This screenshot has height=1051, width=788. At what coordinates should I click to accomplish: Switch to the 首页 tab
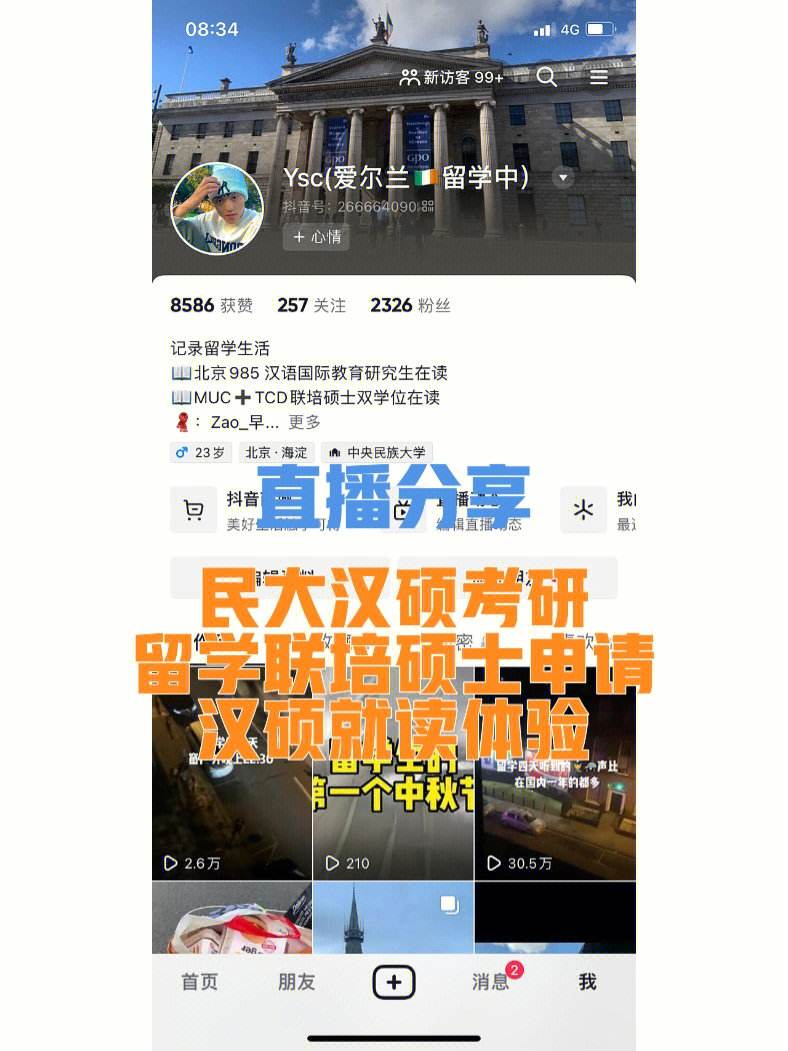200,982
